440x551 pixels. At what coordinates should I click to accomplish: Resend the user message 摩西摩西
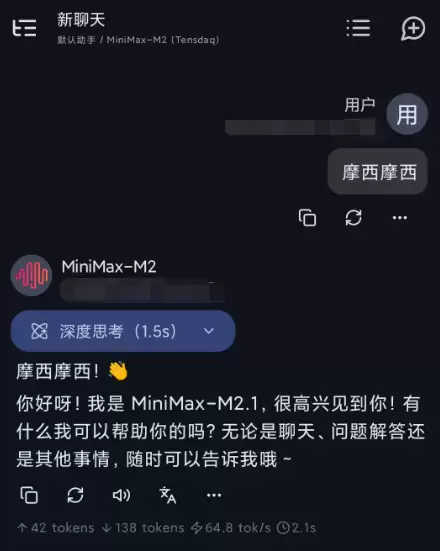tap(354, 218)
